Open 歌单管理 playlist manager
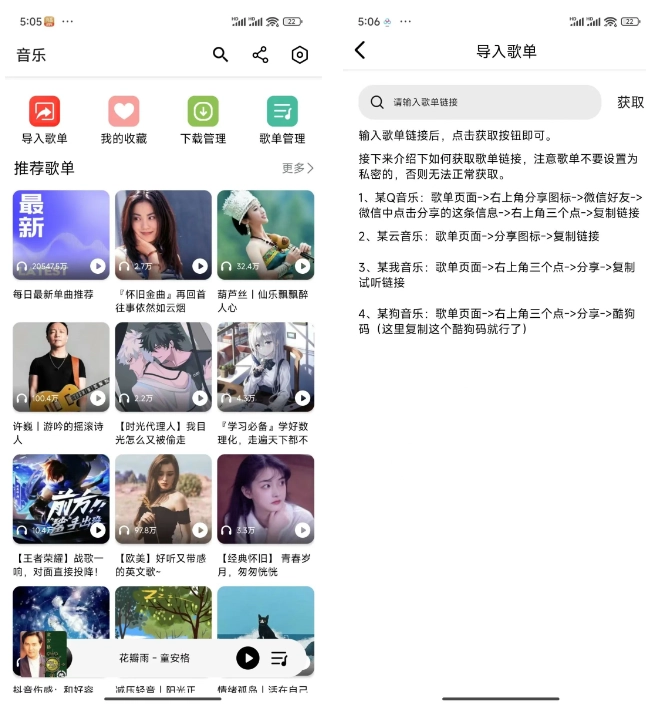 coord(282,120)
